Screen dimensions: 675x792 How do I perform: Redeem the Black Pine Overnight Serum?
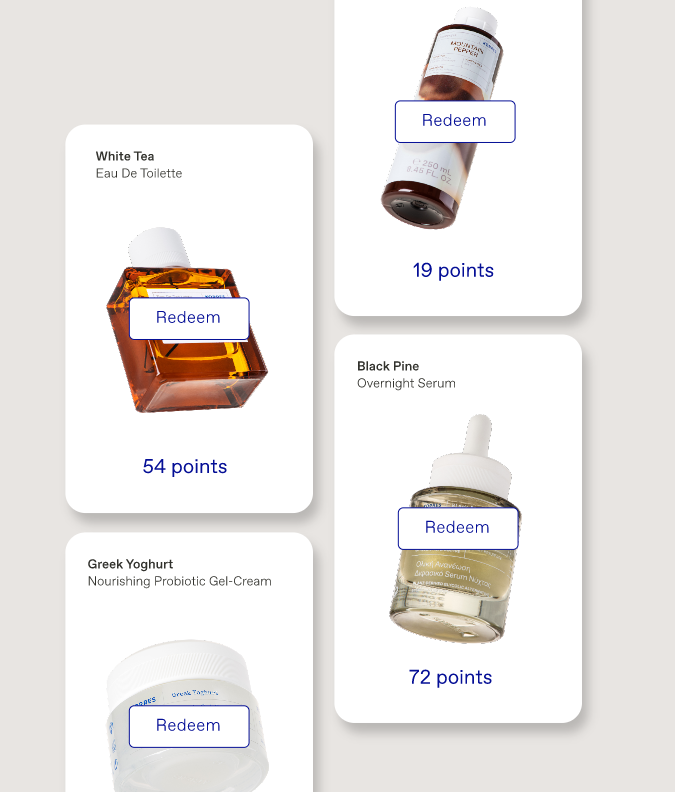(x=458, y=528)
